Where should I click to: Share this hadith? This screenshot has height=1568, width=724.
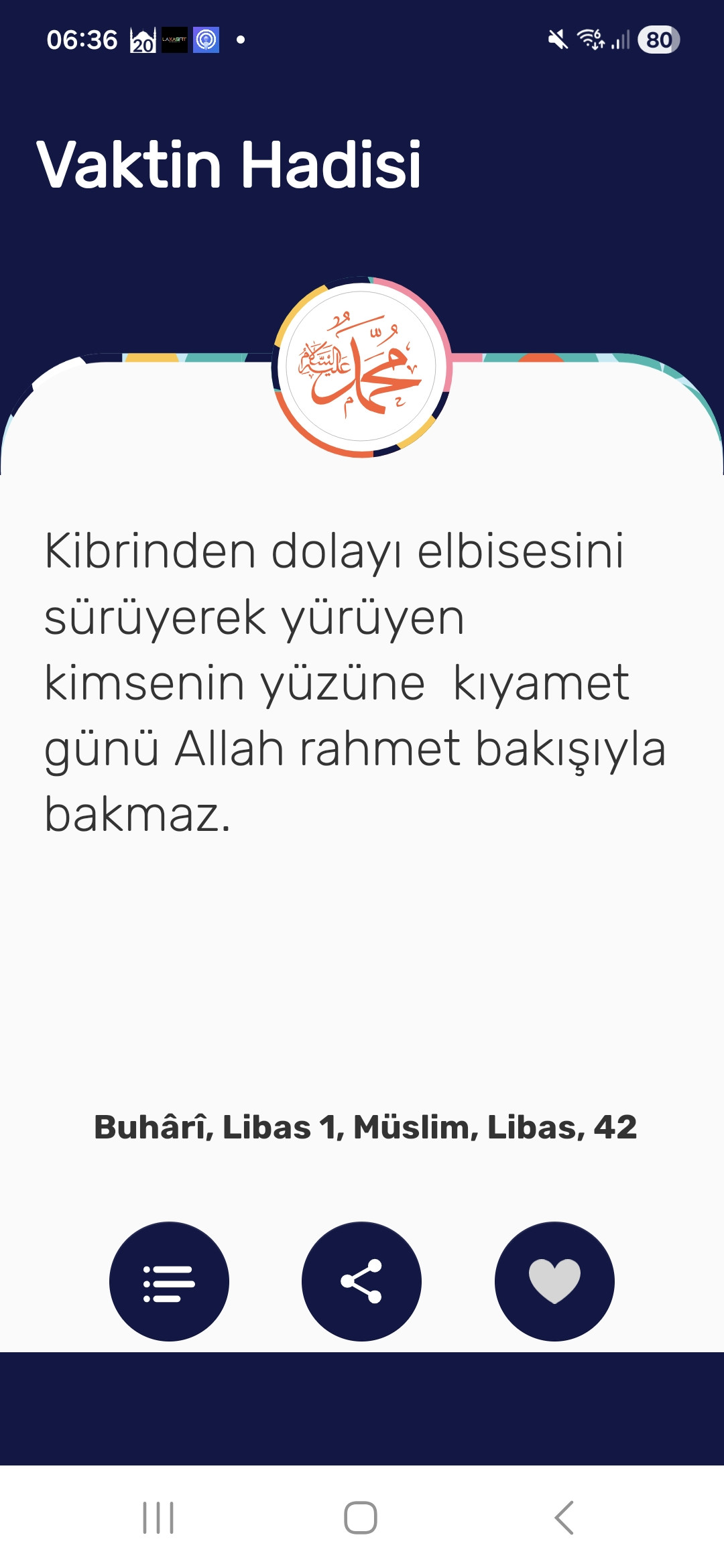click(x=361, y=1281)
